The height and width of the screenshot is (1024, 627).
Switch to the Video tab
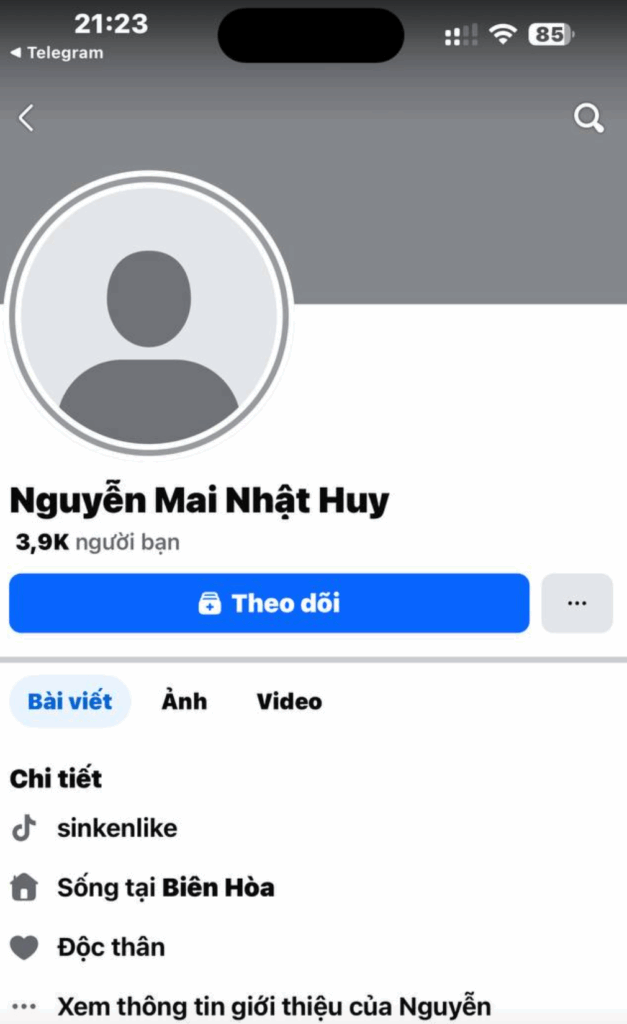[289, 701]
